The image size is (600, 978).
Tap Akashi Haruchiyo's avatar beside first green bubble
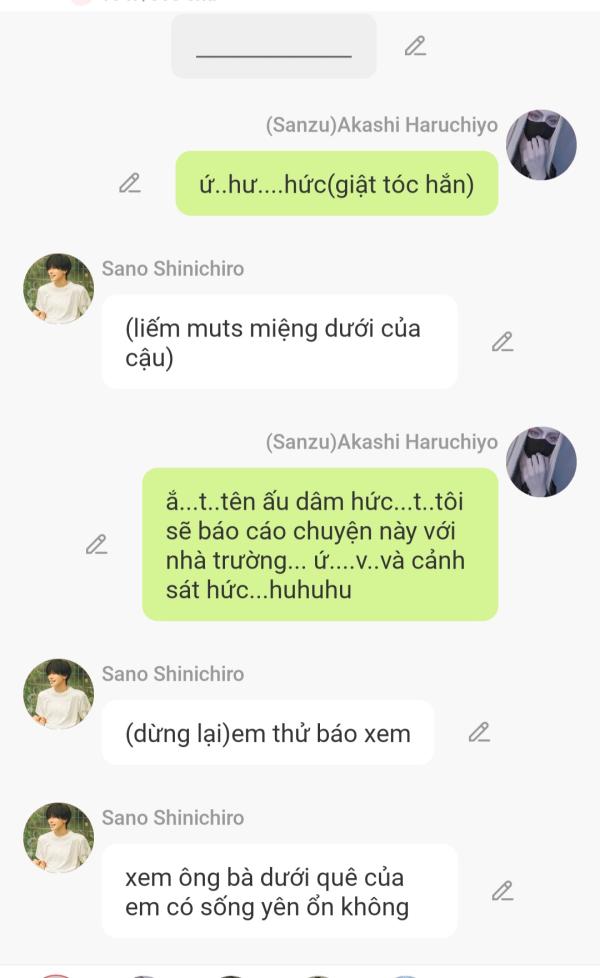click(541, 145)
